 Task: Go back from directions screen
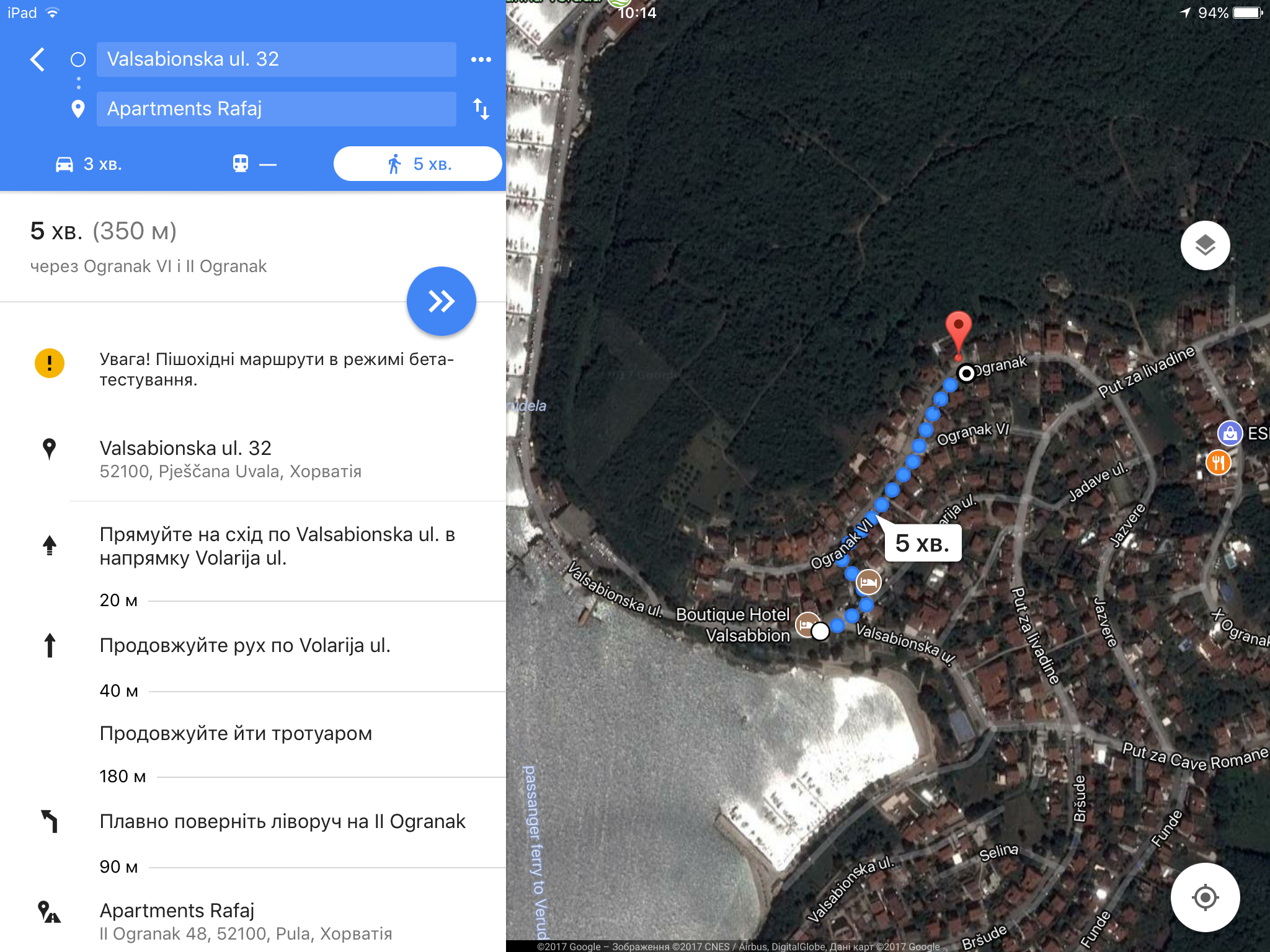coord(38,59)
